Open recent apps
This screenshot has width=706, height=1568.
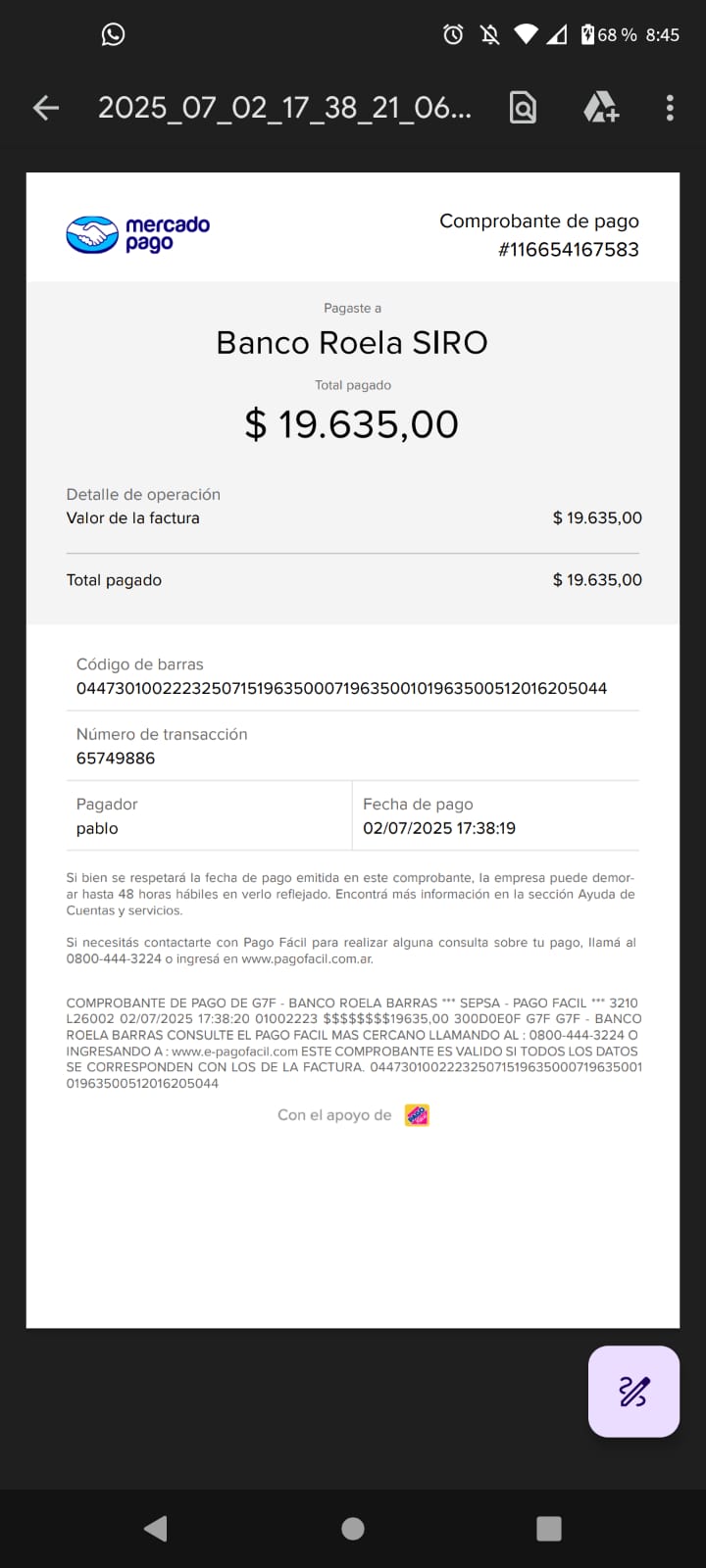click(x=549, y=1528)
